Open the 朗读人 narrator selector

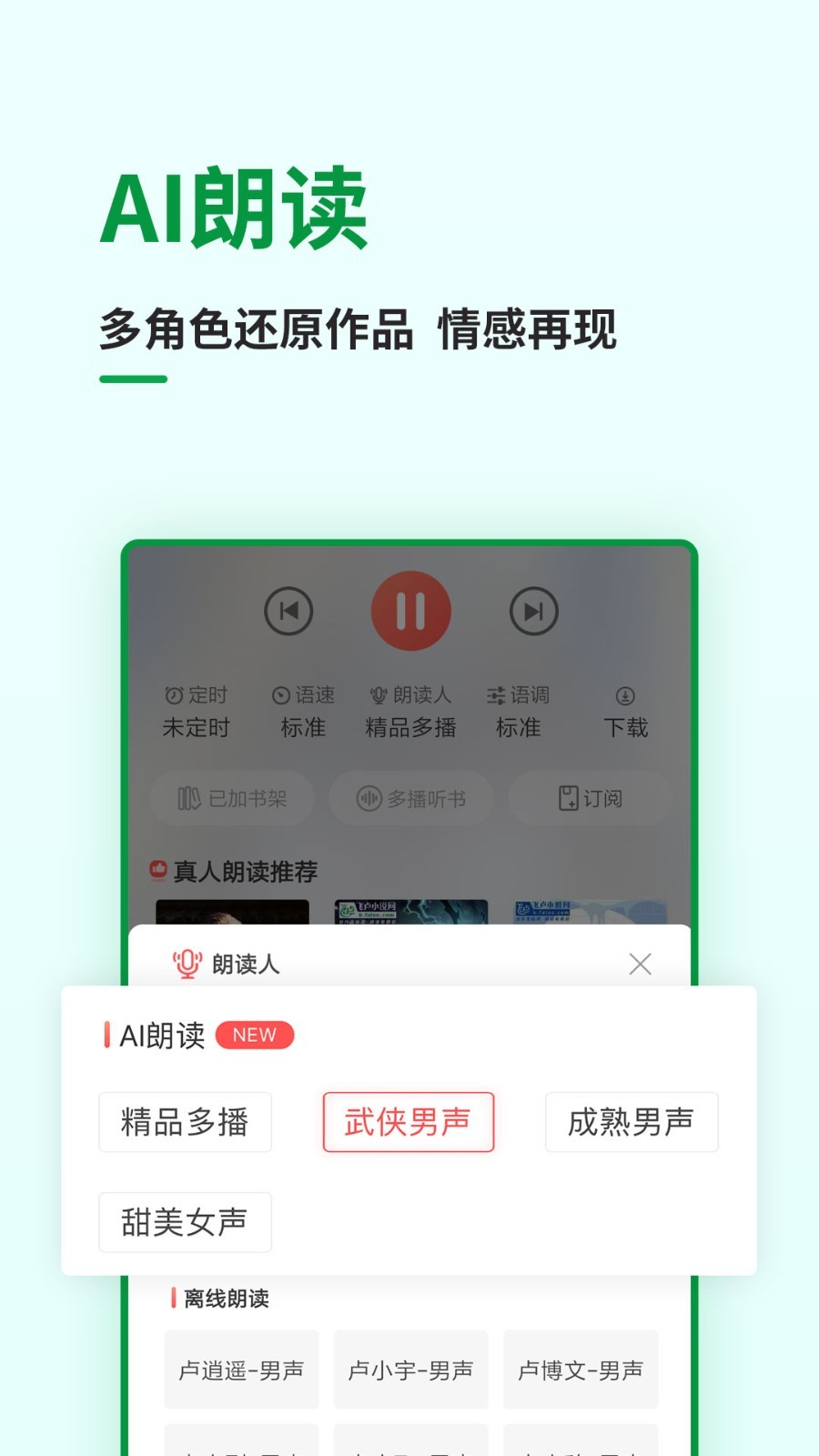411,712
